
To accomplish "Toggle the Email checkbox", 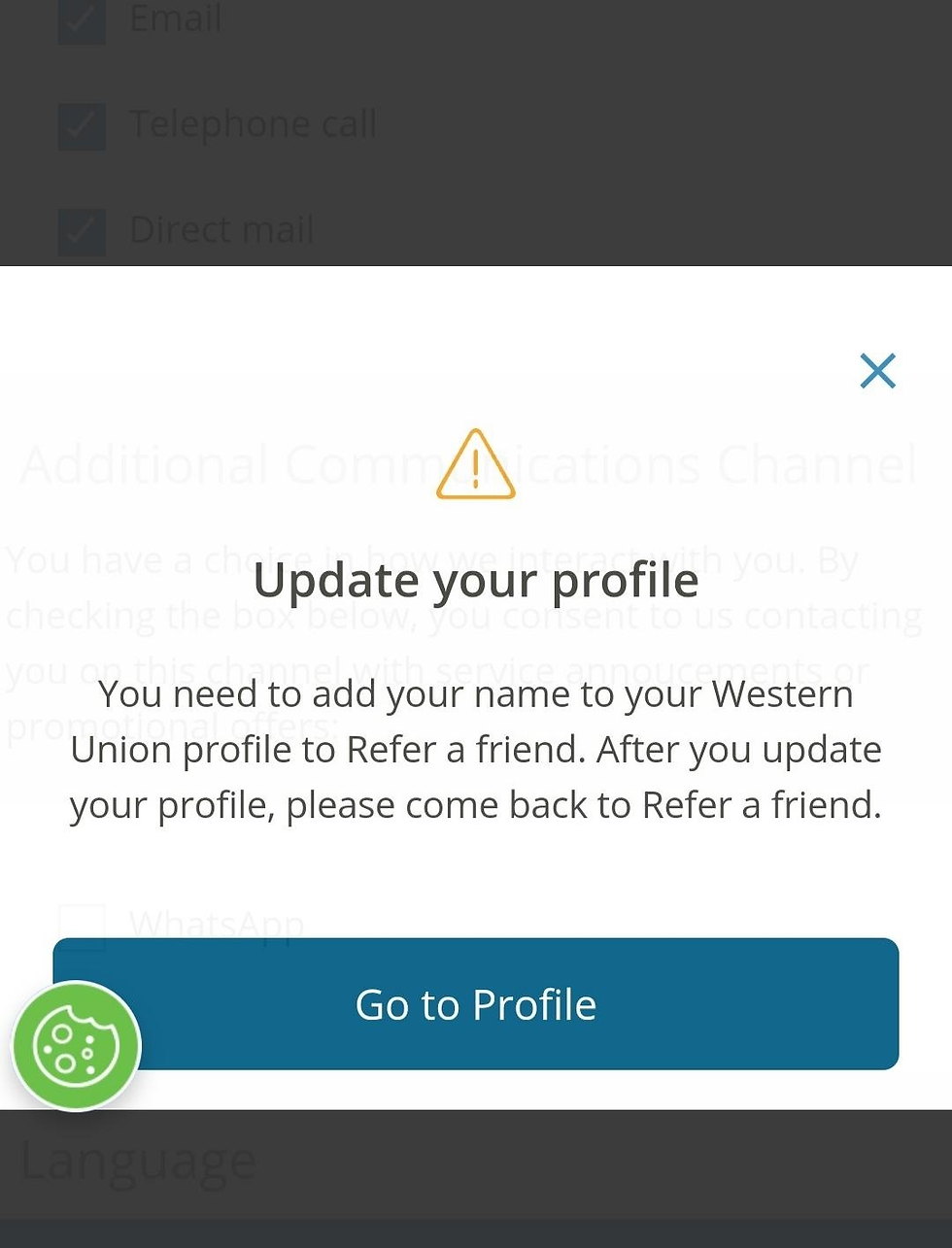I will coord(82,19).
